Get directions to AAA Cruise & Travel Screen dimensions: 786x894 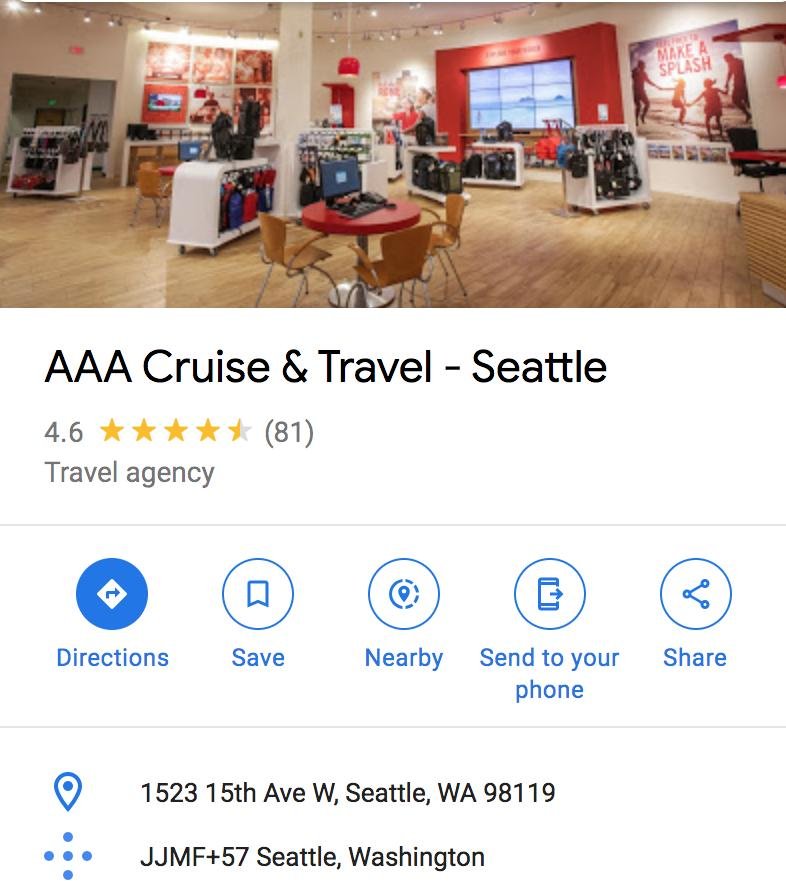[112, 595]
